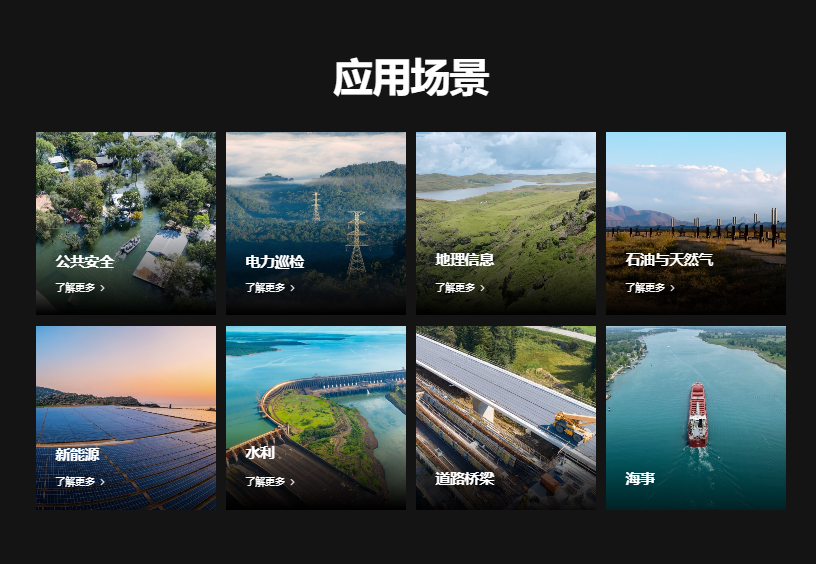Open the 道路桥梁 scenario tile

point(505,417)
